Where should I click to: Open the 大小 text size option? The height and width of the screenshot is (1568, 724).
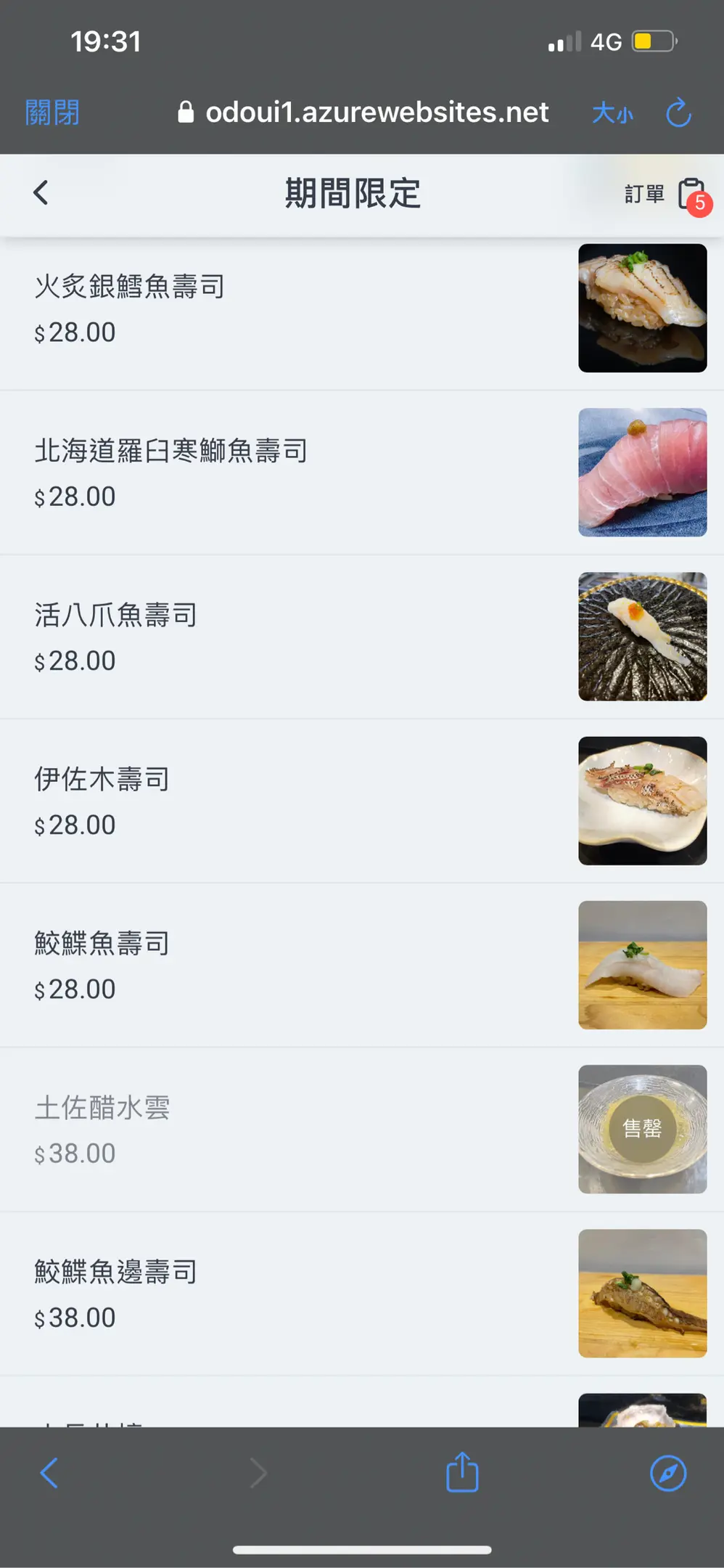[612, 113]
